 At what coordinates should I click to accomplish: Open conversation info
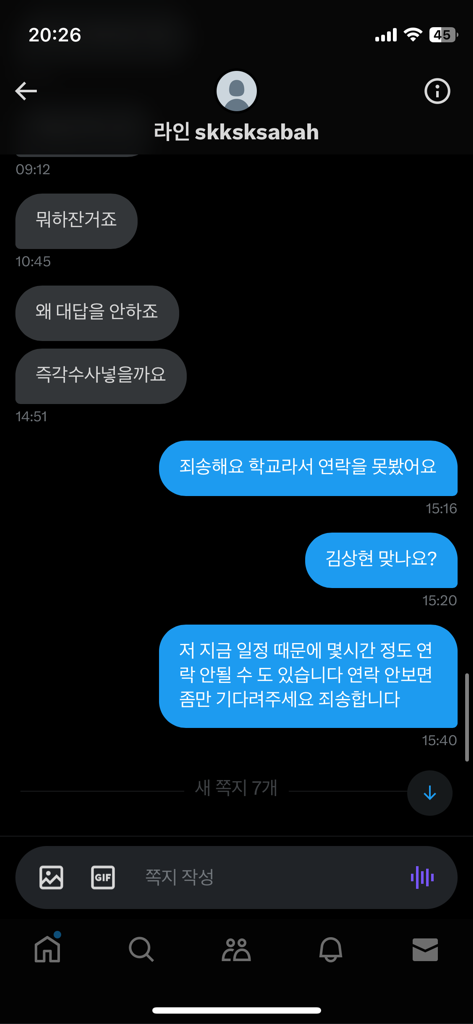click(x=437, y=91)
